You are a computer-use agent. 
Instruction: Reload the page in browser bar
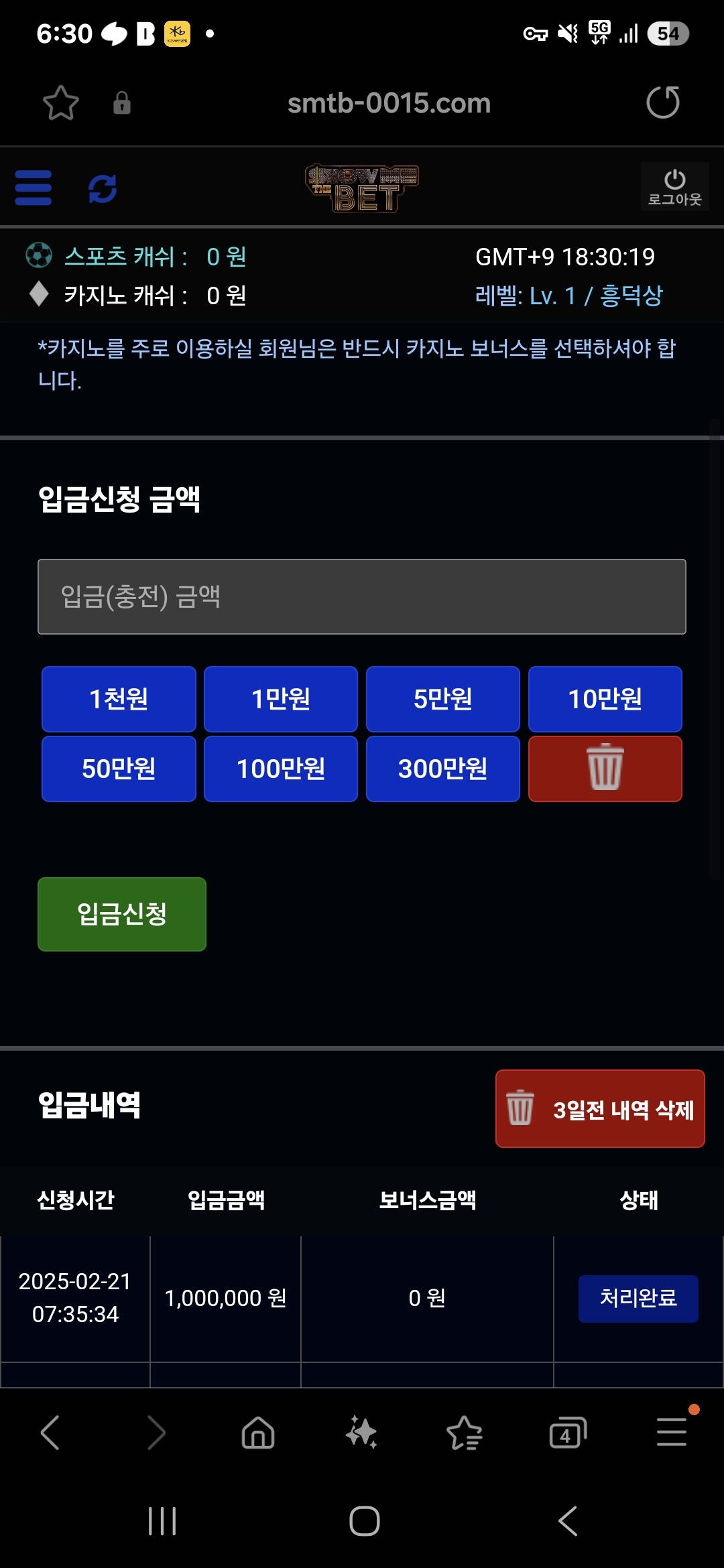click(662, 103)
